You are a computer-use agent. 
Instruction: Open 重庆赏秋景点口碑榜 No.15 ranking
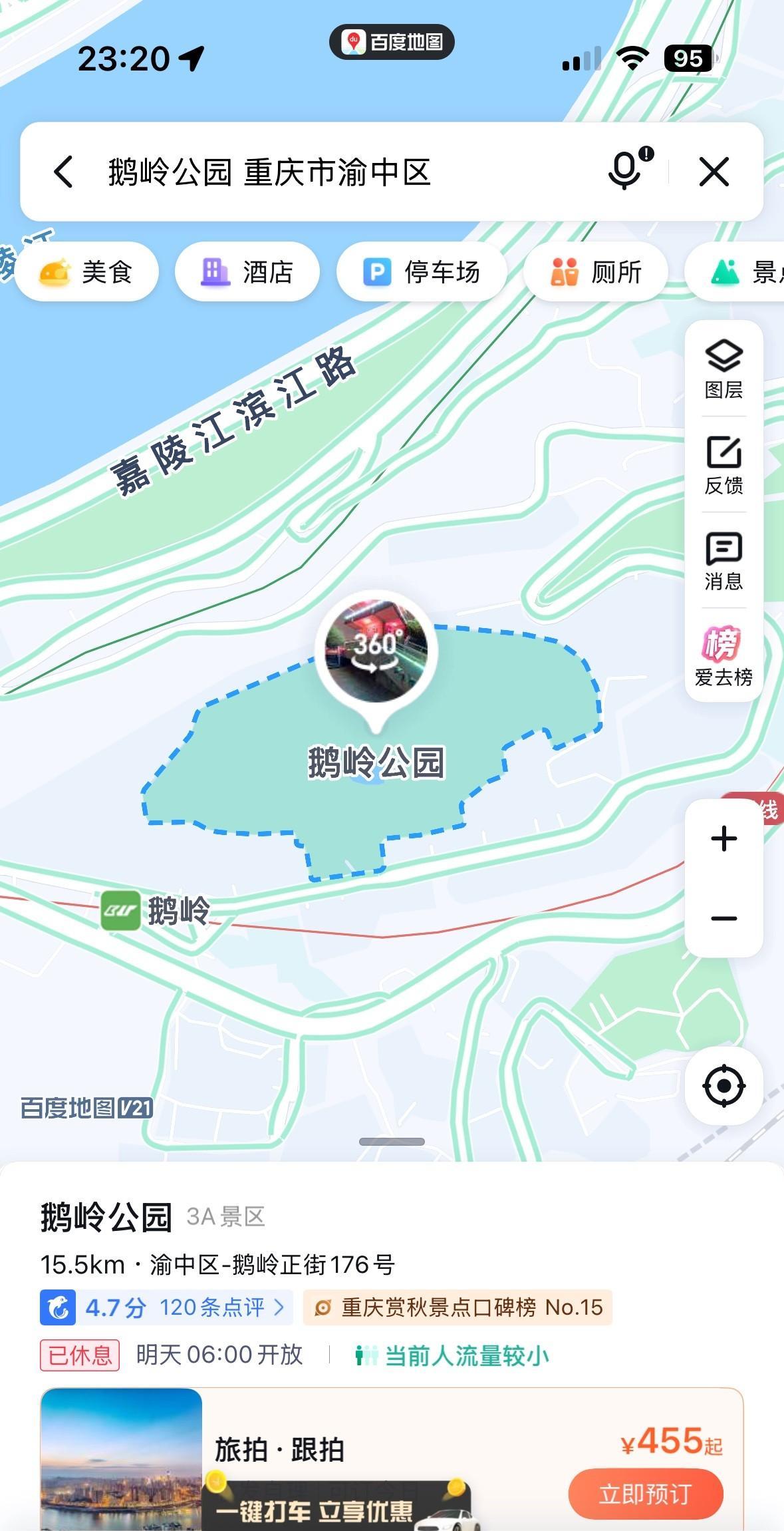tap(458, 1307)
